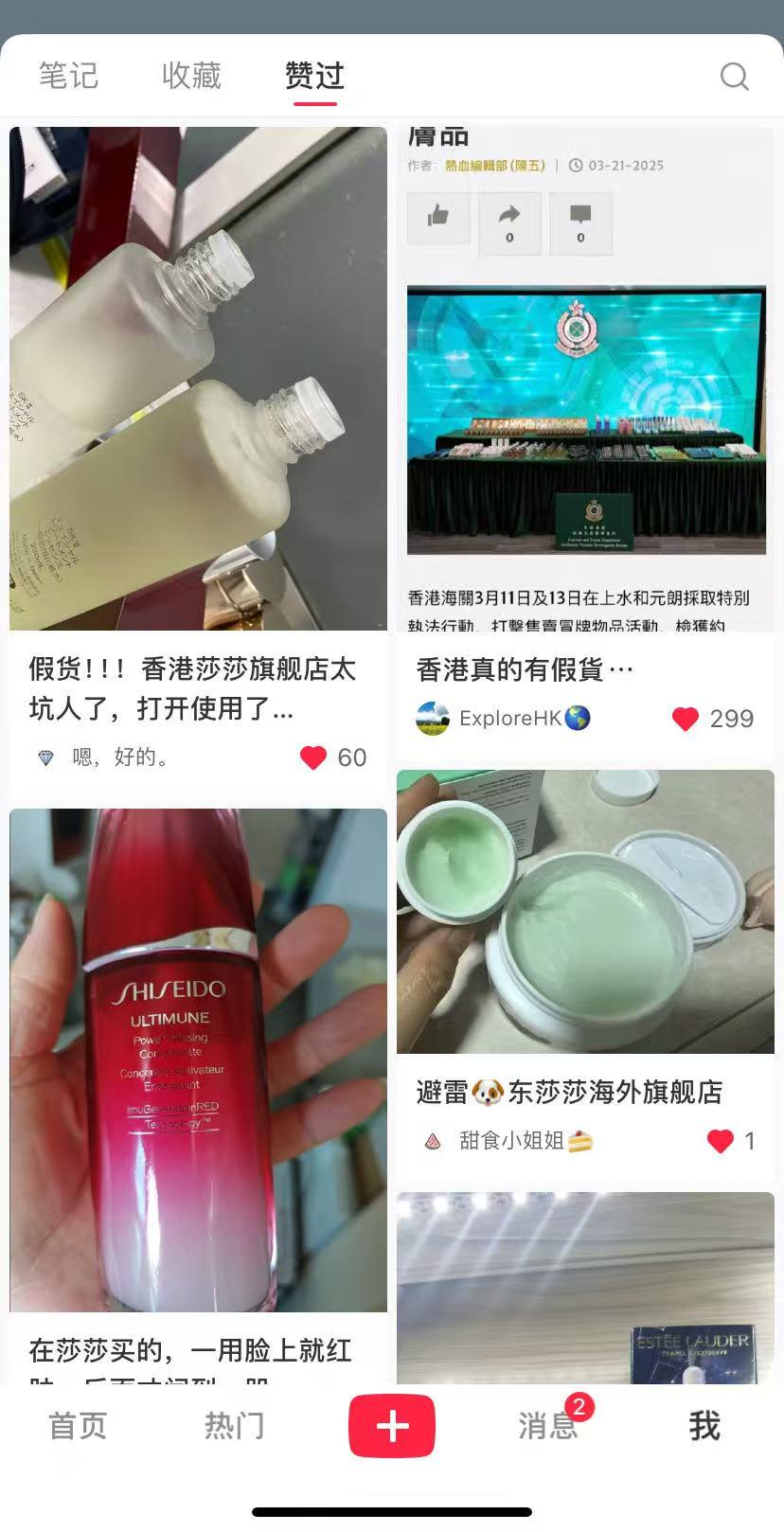Create a new post with plus button

[x=391, y=1426]
